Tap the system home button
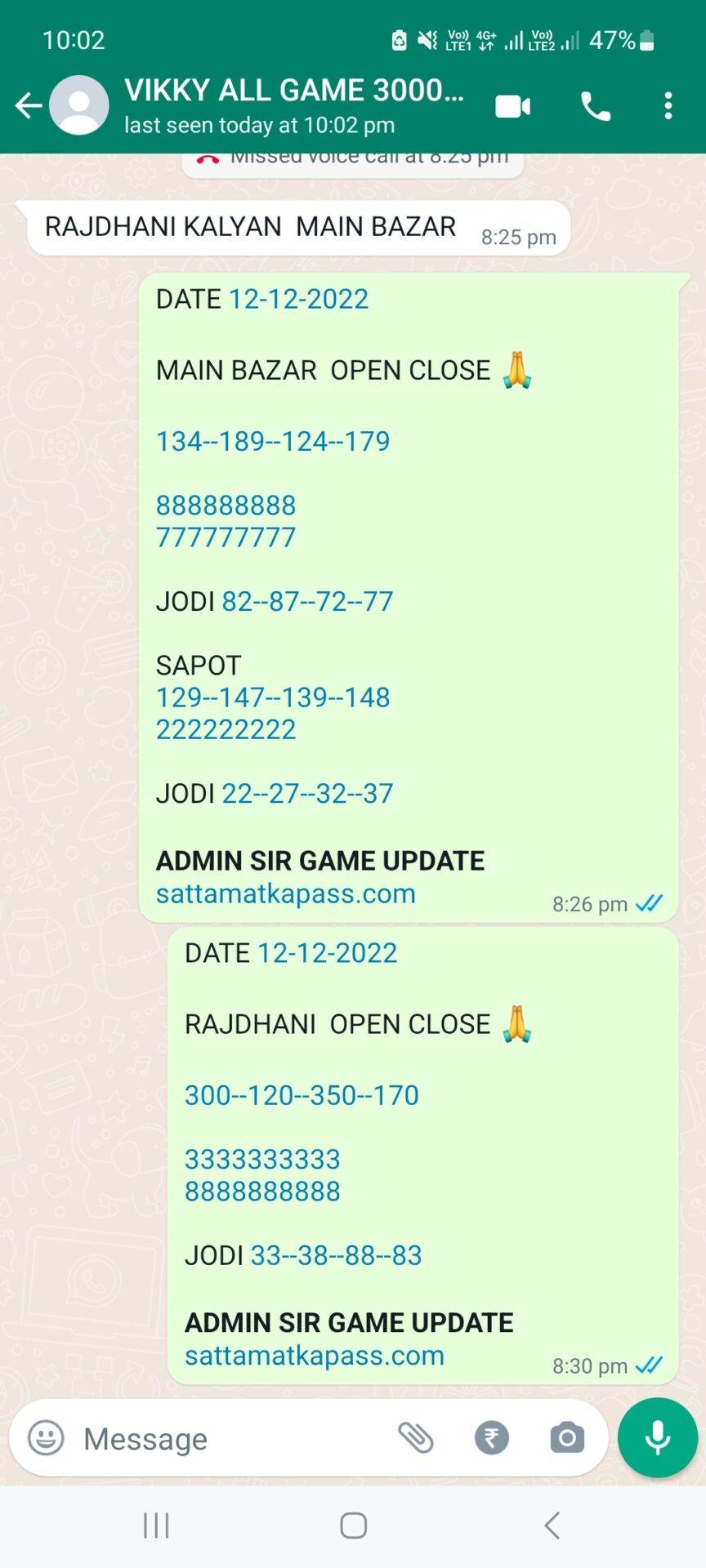This screenshot has width=706, height=1568. 353,1525
